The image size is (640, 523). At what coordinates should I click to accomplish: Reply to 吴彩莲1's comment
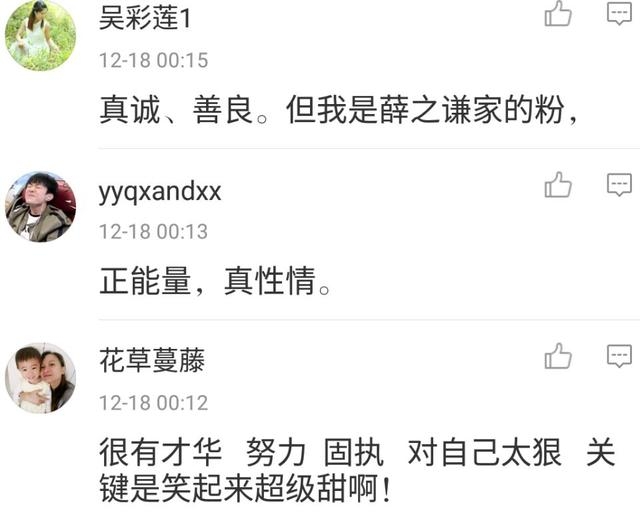point(620,13)
